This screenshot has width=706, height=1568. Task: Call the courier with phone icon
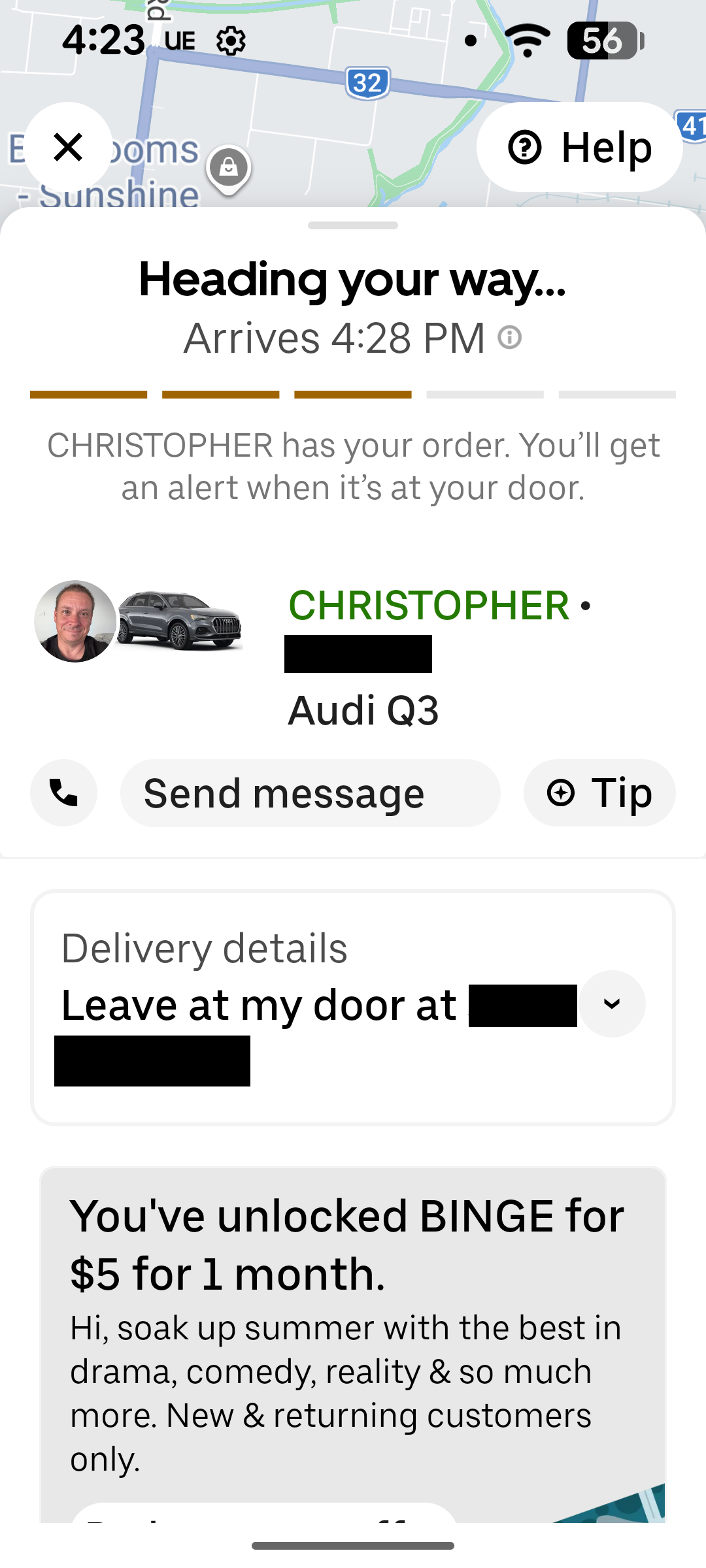point(63,793)
